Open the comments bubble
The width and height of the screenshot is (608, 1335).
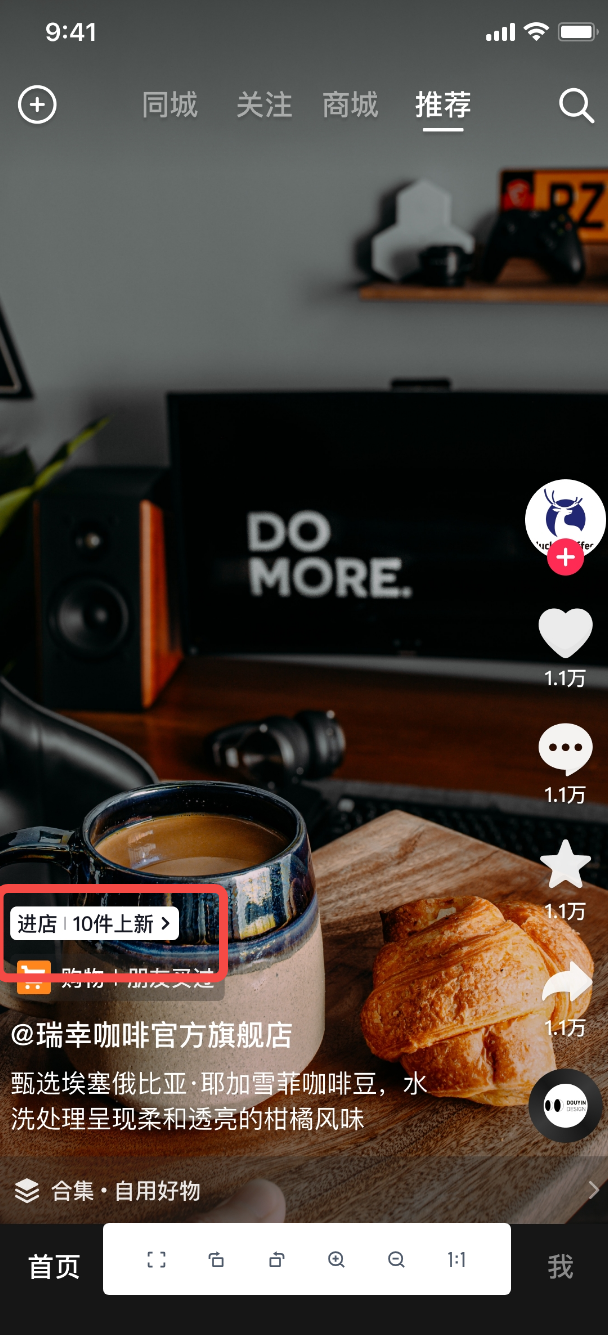tap(565, 749)
